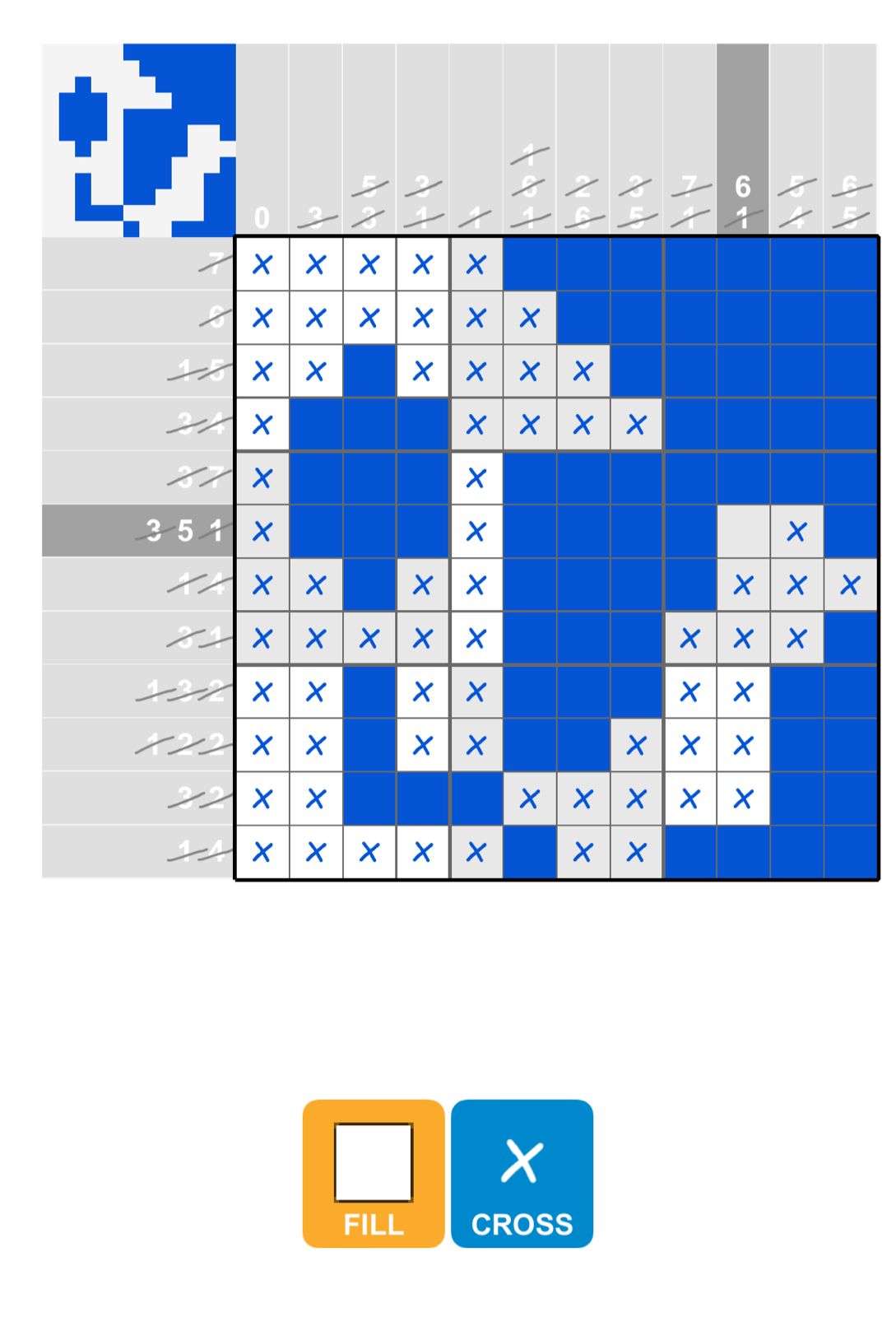Viewport: 896px width, 1317px height.
Task: Click the '5 4' column clue
Action: pos(795,202)
